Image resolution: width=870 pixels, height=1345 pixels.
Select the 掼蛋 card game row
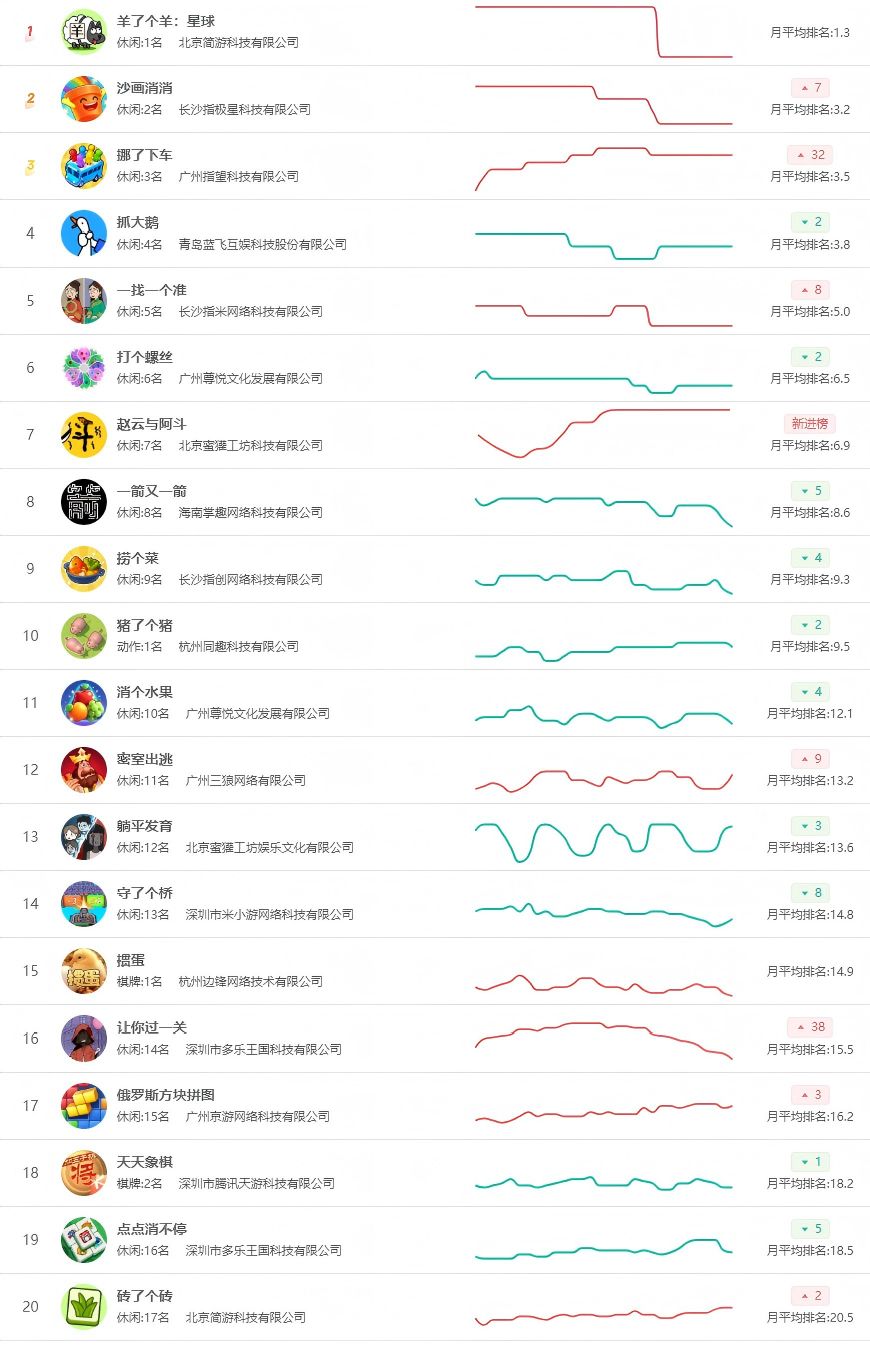[435, 970]
